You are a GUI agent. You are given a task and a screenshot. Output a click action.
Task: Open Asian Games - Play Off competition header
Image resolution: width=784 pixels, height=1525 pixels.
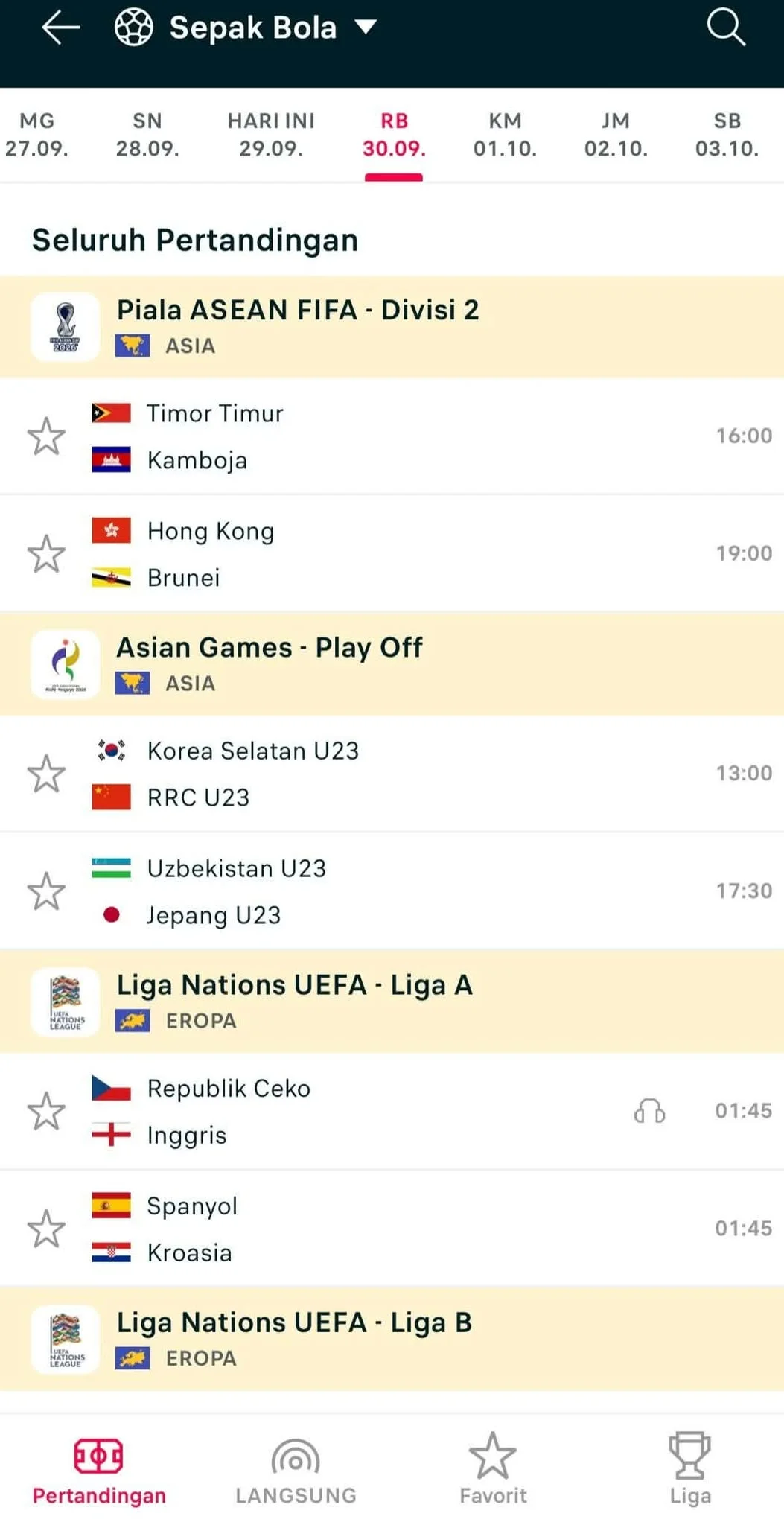point(392,664)
